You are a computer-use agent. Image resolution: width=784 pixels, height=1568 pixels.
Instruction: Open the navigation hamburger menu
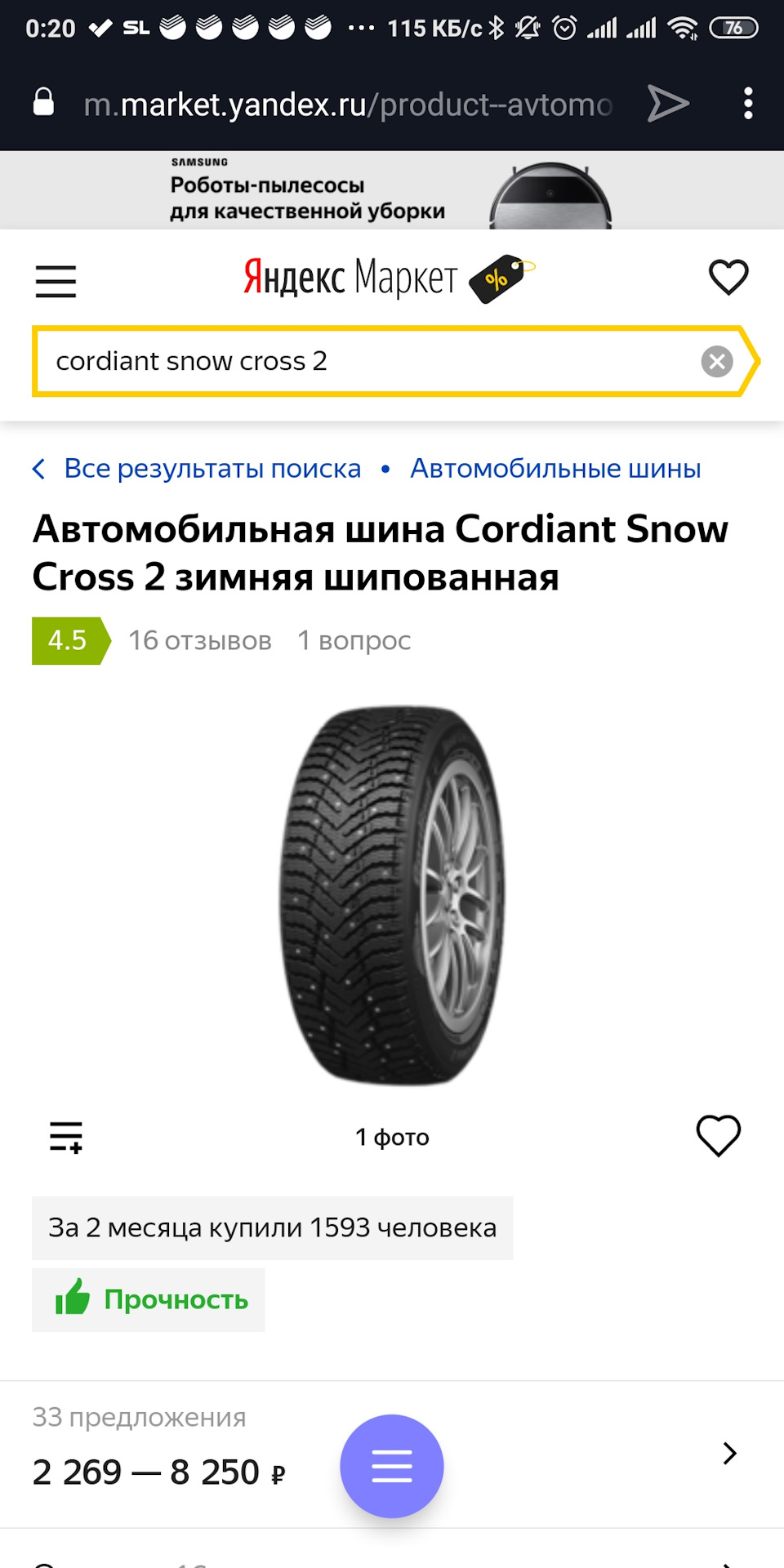click(x=55, y=281)
